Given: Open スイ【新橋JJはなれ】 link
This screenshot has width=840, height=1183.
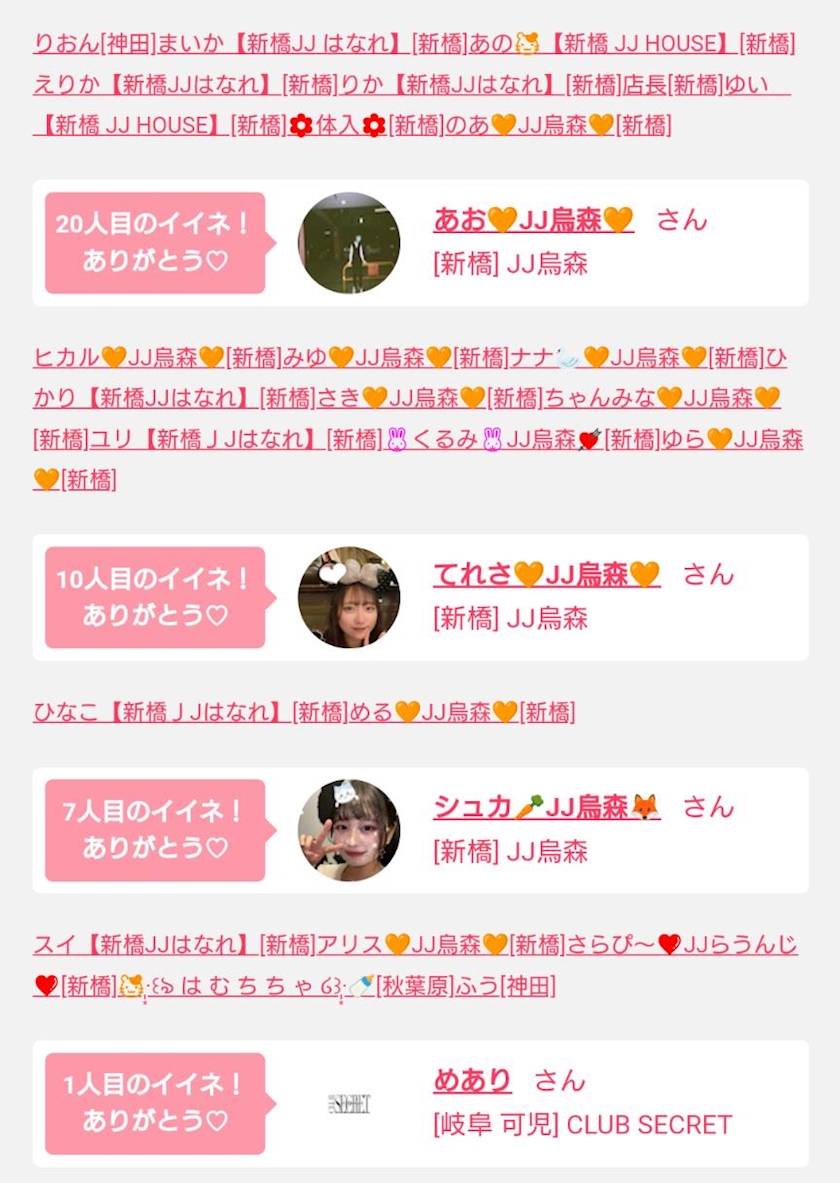Looking at the screenshot, I should 173,945.
